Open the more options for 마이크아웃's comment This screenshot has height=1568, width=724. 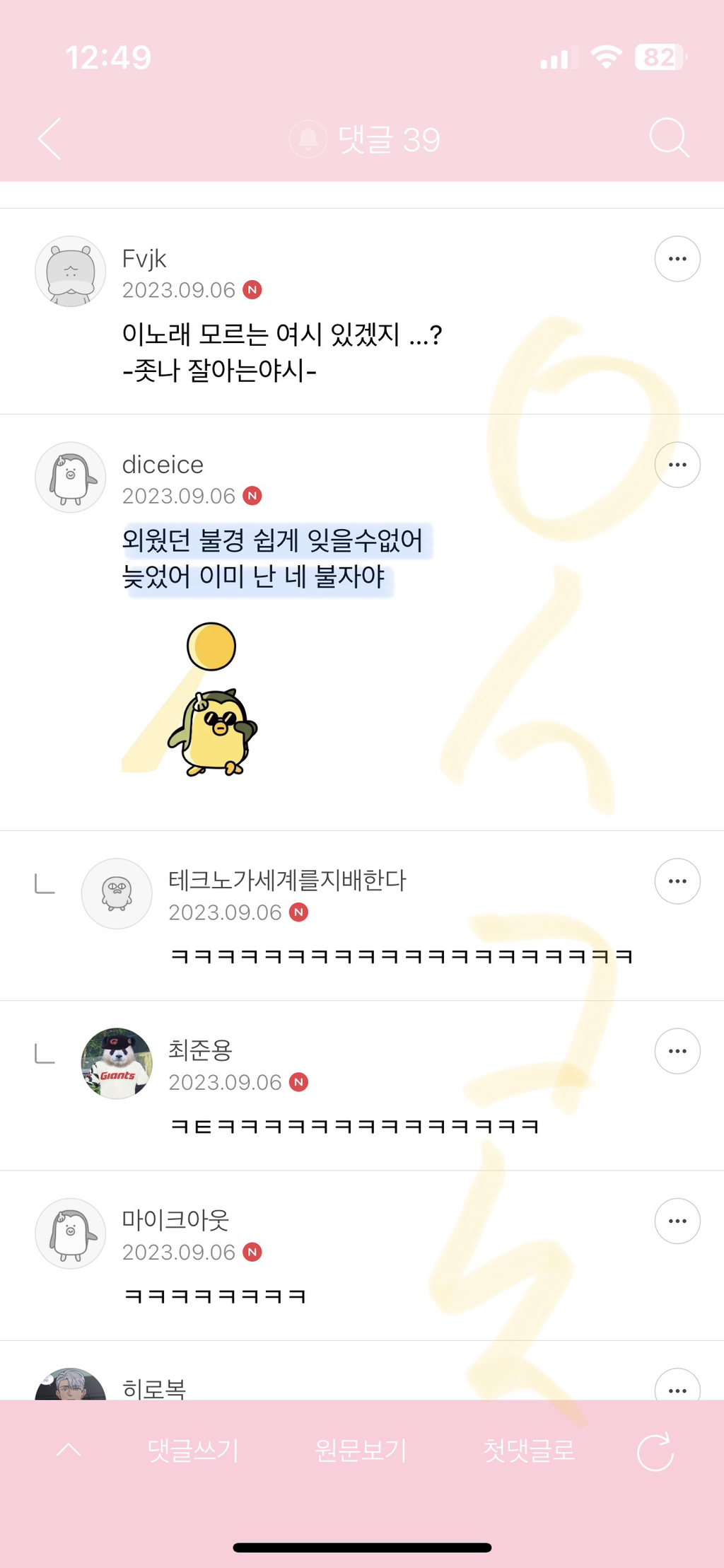[677, 1221]
